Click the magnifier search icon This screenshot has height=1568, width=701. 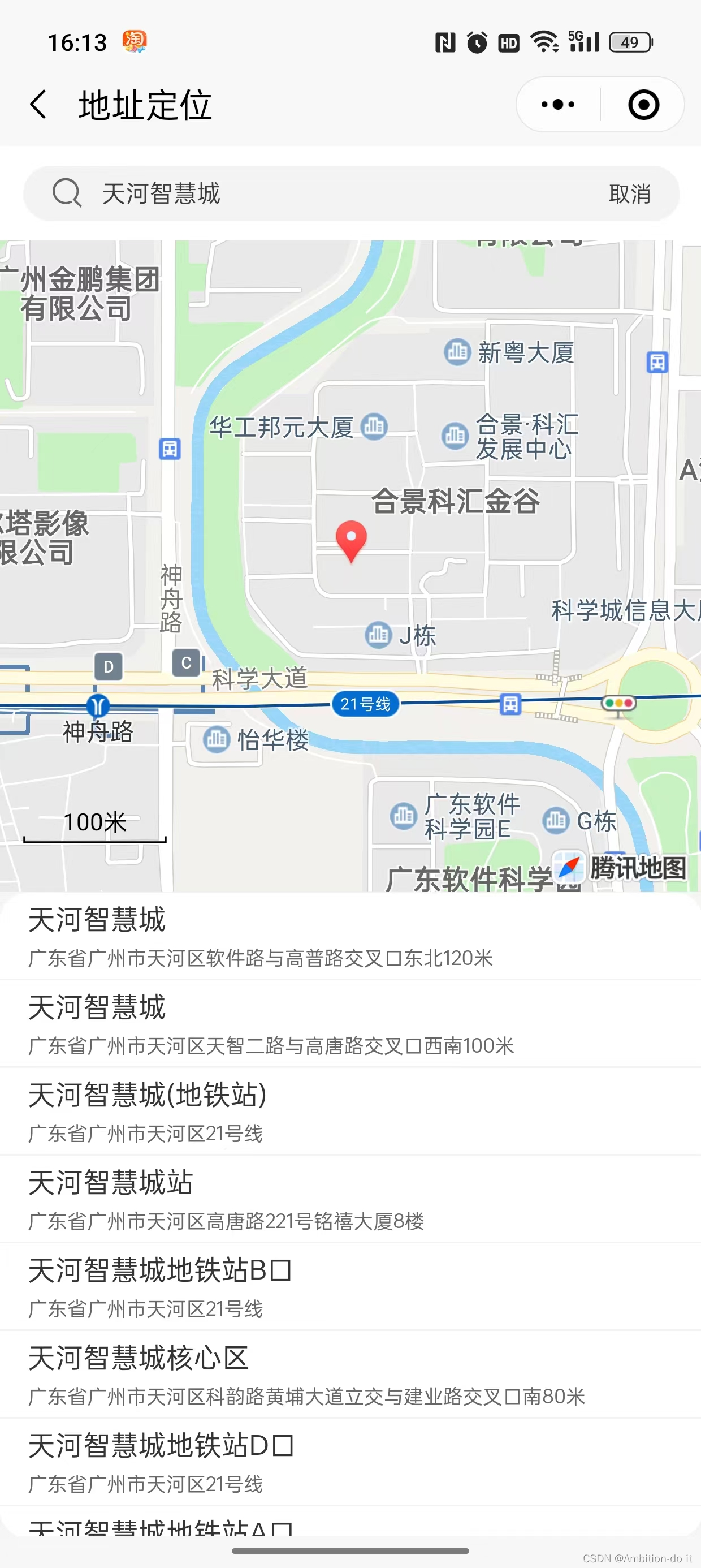[x=67, y=193]
